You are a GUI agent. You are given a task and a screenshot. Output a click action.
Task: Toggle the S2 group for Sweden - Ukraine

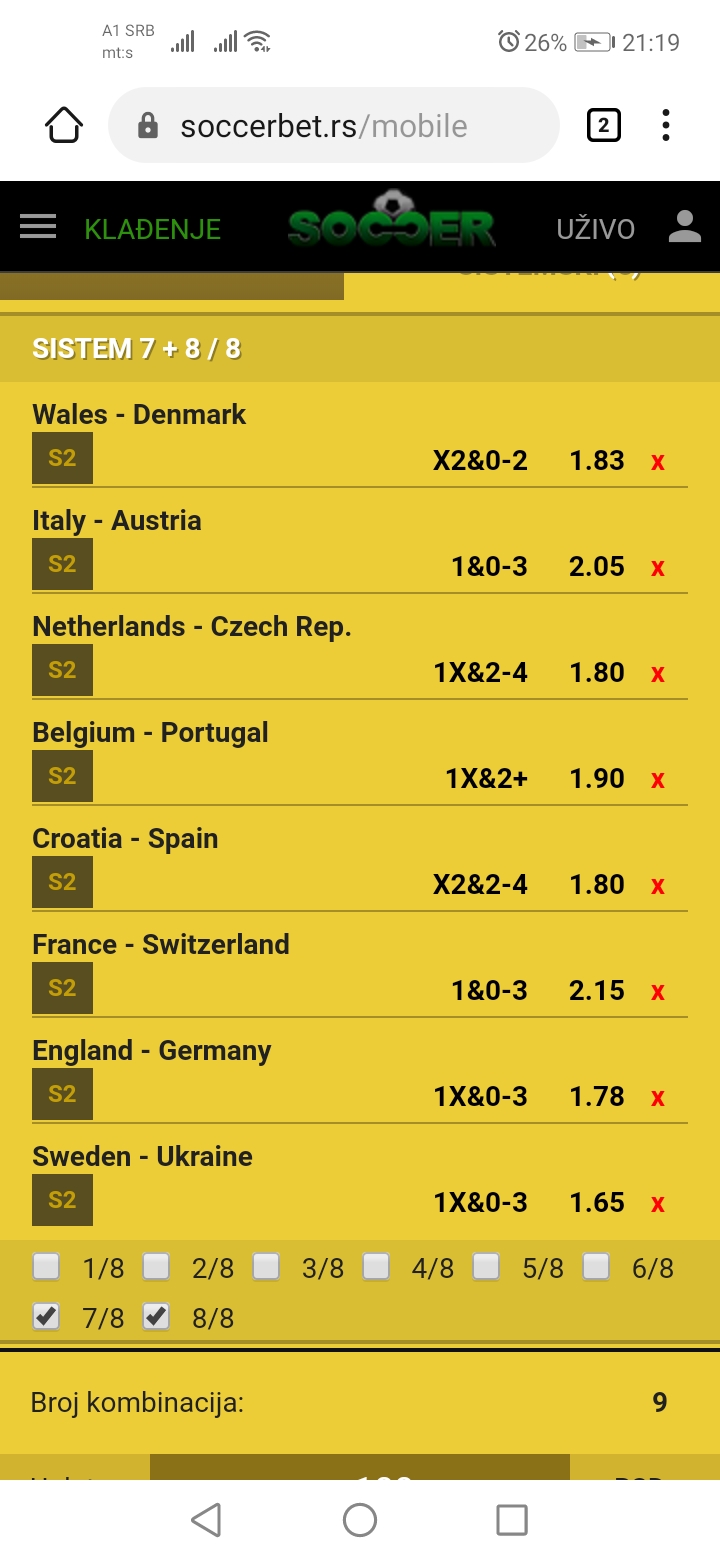click(x=62, y=1200)
